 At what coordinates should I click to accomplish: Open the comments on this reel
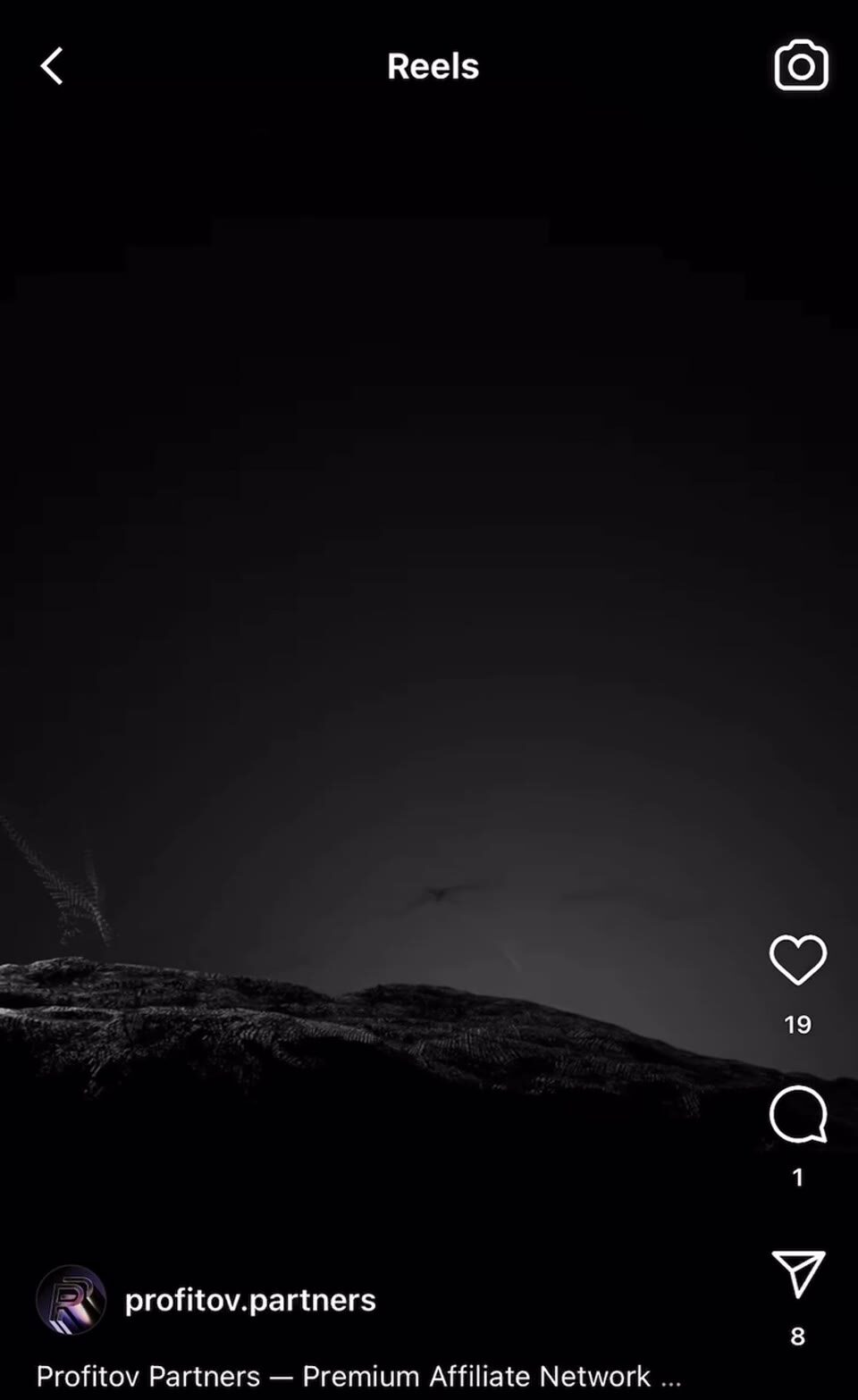click(x=797, y=1114)
